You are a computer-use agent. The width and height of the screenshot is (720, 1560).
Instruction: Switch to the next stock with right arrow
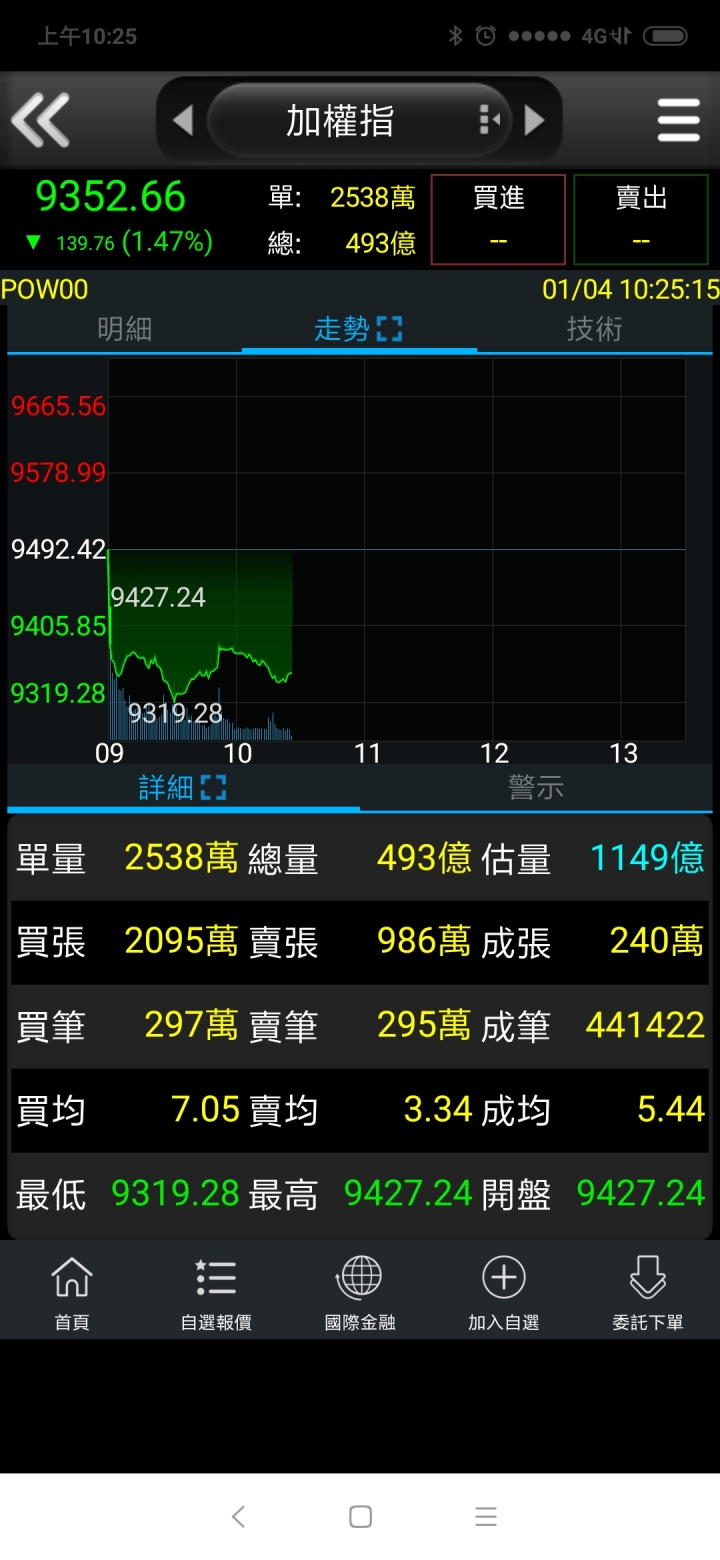click(535, 121)
